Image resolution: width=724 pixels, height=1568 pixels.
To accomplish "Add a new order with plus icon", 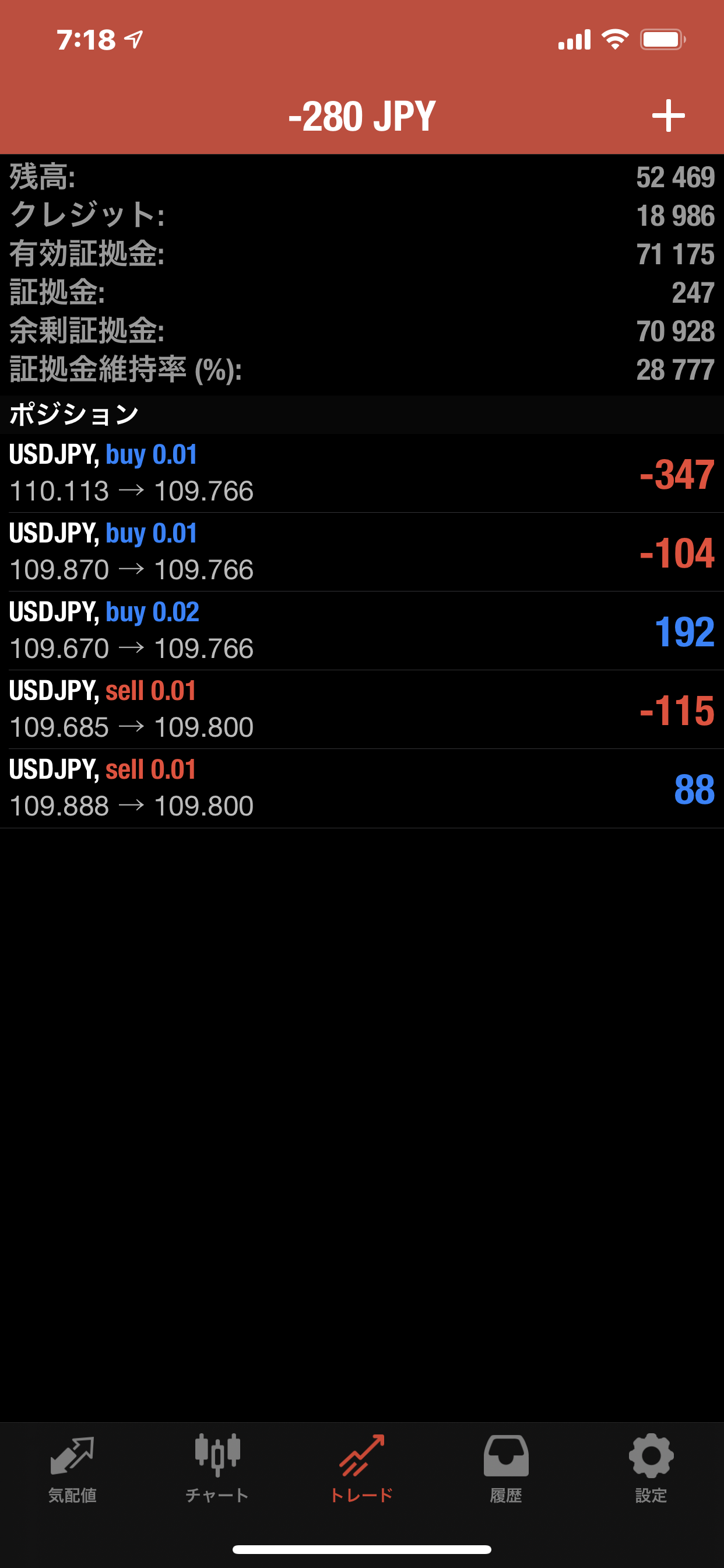I will pos(668,116).
